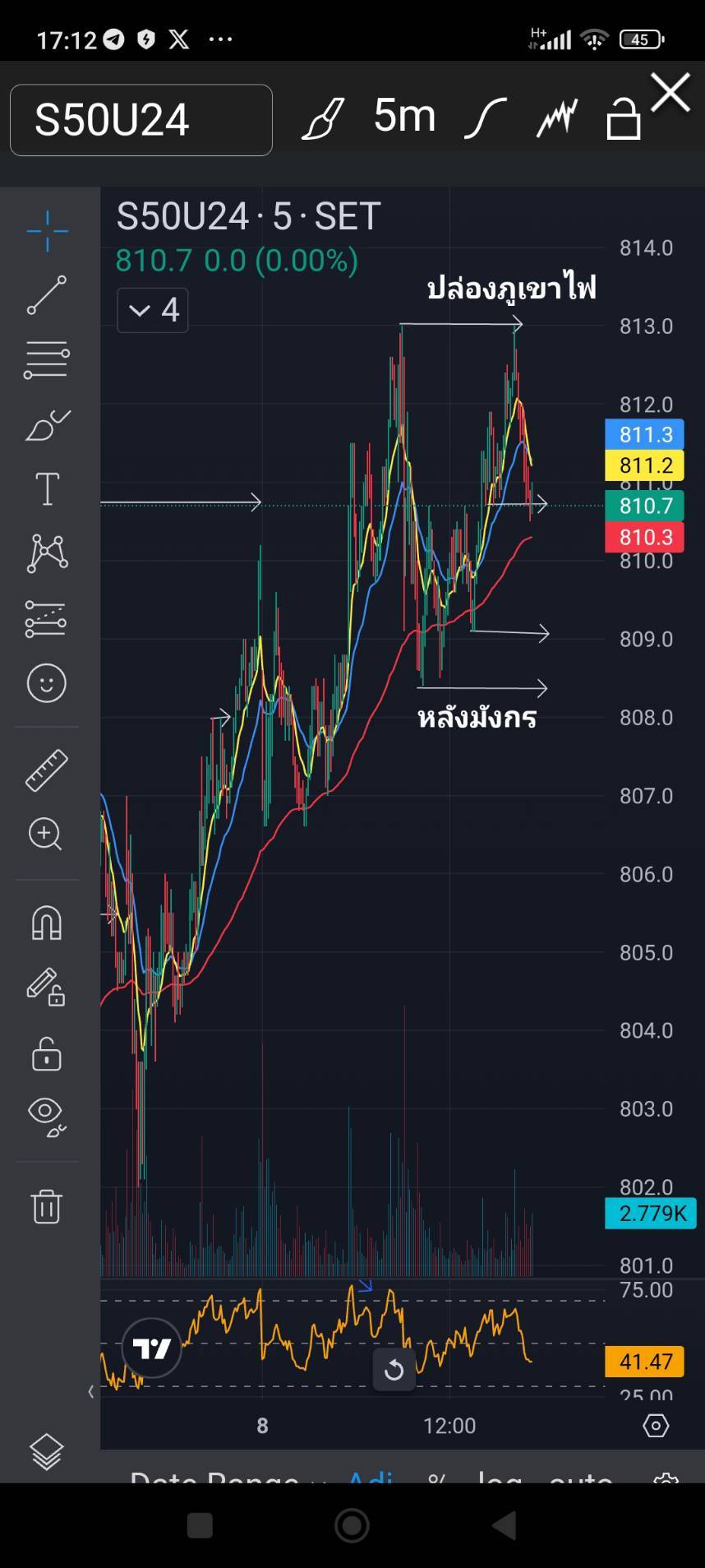Tap the Android home button

pyautogui.click(x=352, y=1526)
